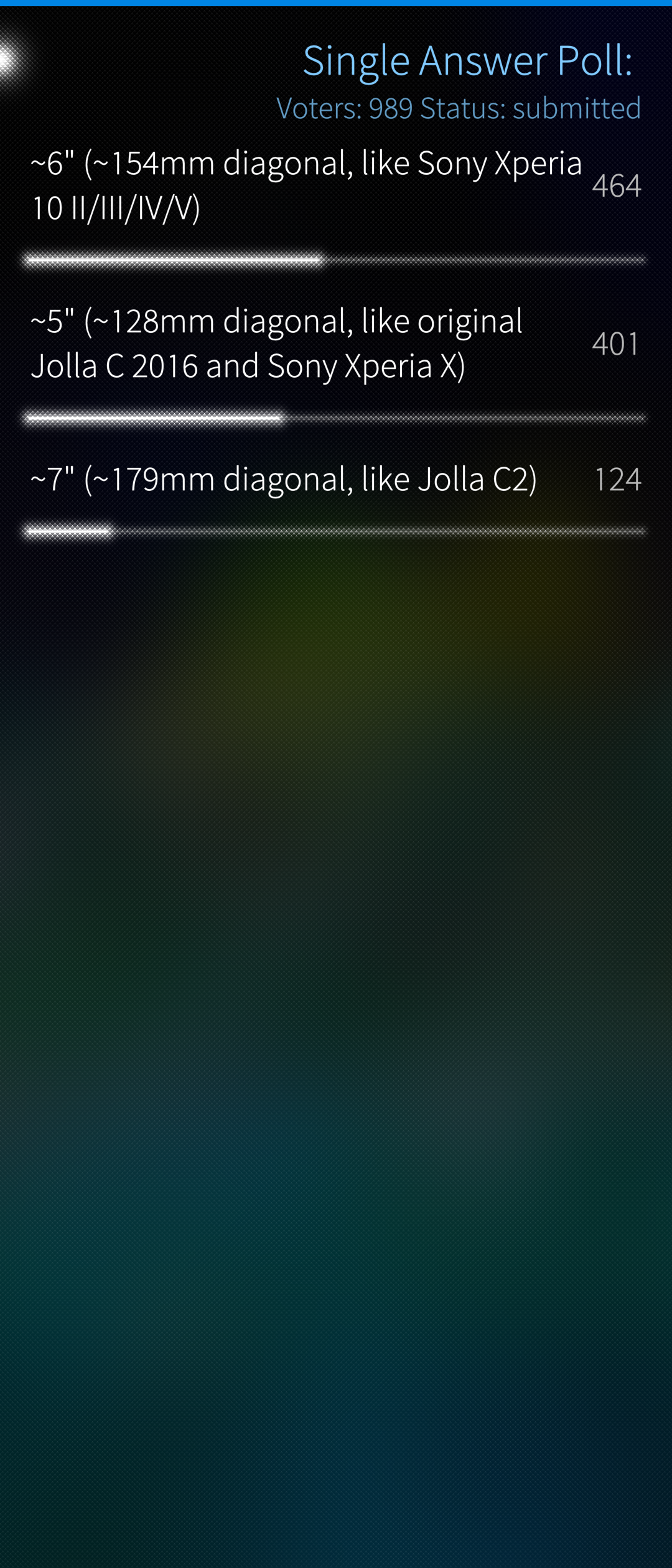Select the ~5" original Jolla C option

(x=277, y=343)
